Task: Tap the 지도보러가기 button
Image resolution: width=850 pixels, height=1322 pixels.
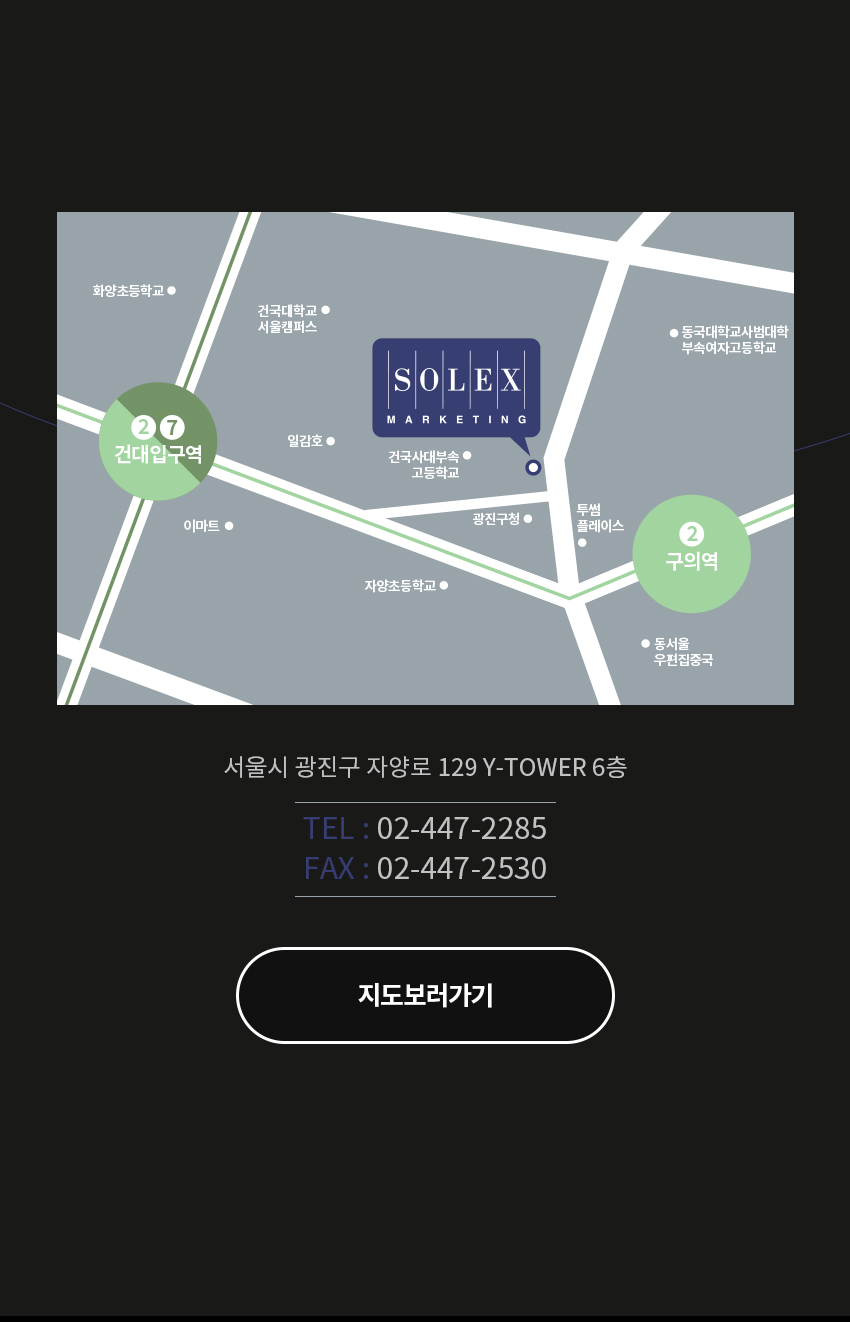Action: click(425, 995)
